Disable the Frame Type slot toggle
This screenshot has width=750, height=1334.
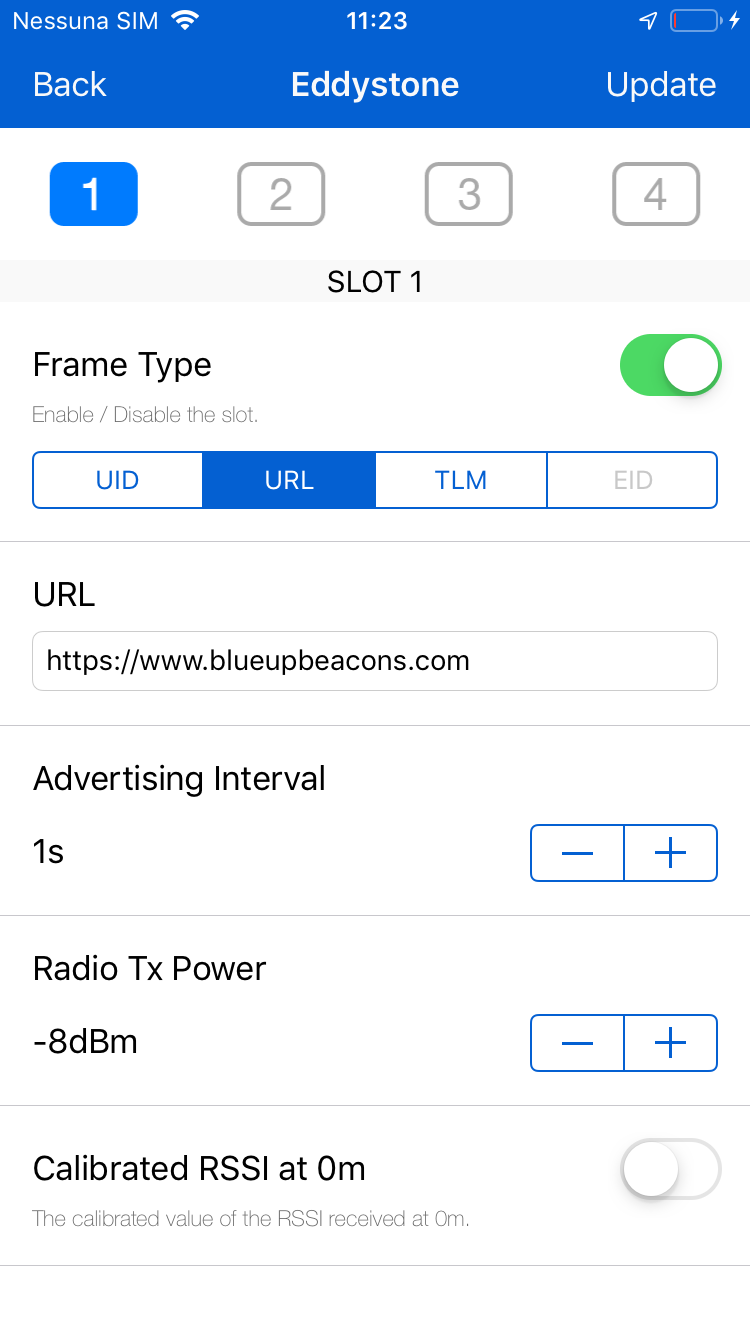coord(671,365)
